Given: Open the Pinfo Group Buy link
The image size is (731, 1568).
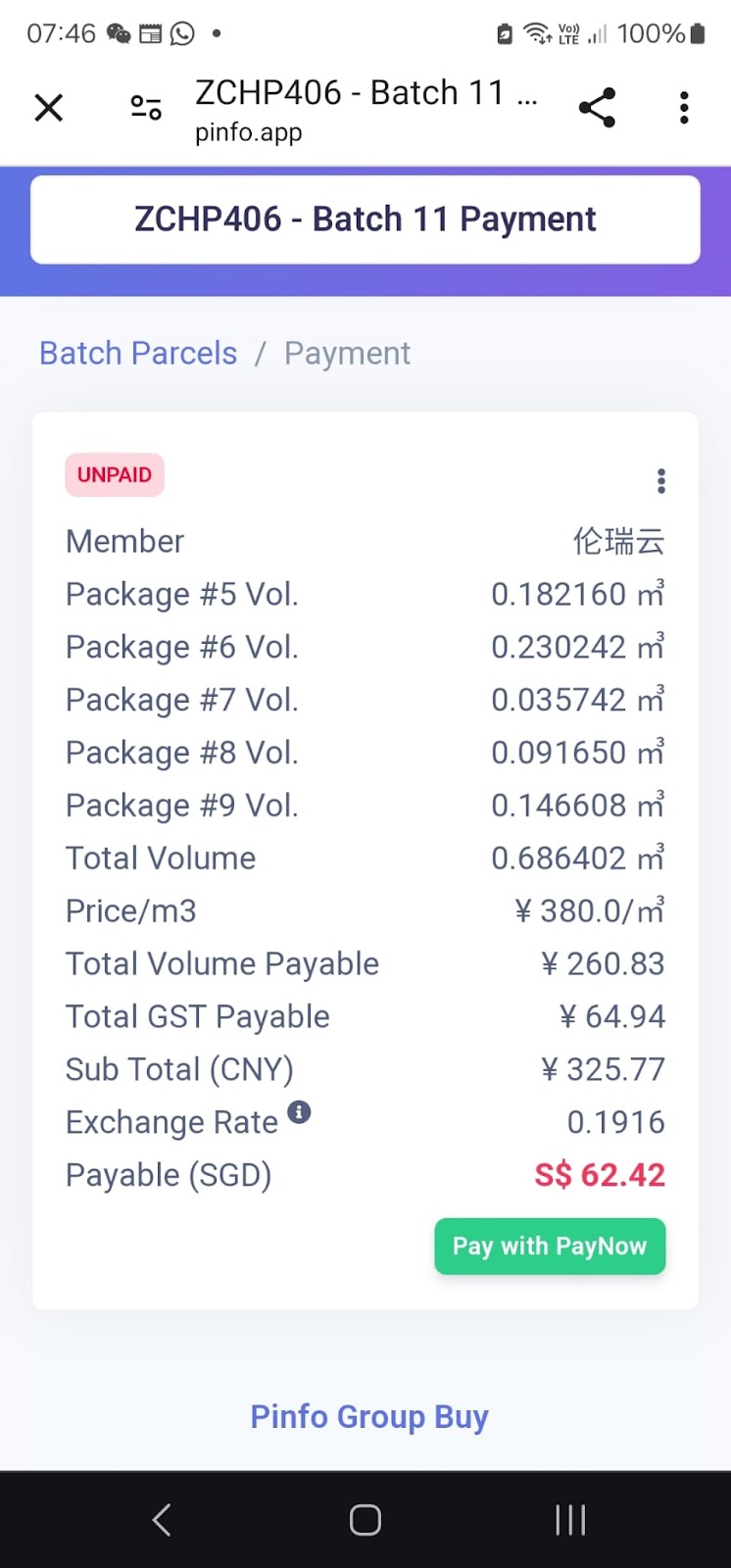Looking at the screenshot, I should 369,1417.
